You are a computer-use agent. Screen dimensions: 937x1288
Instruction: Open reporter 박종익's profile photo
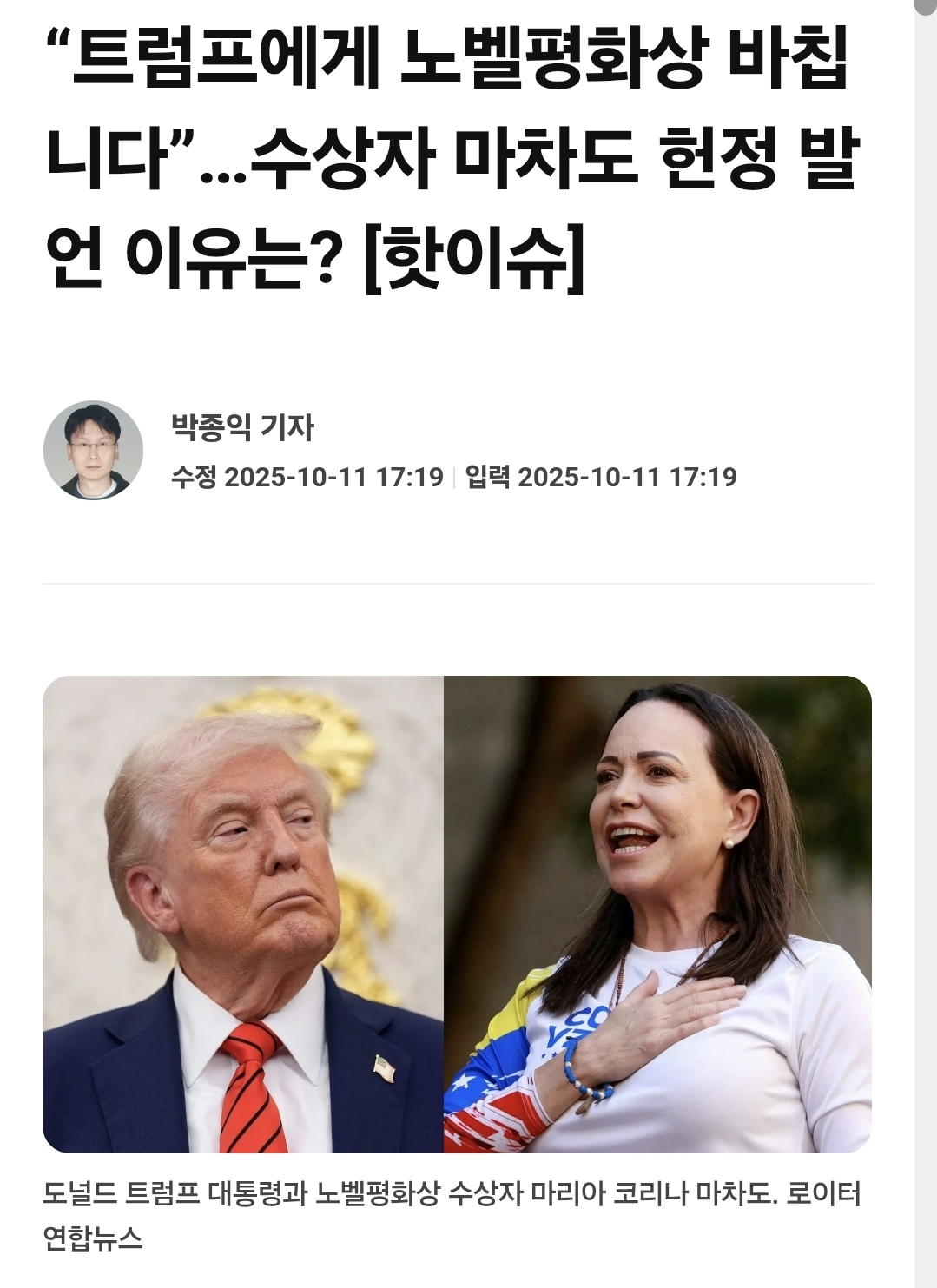coord(93,450)
